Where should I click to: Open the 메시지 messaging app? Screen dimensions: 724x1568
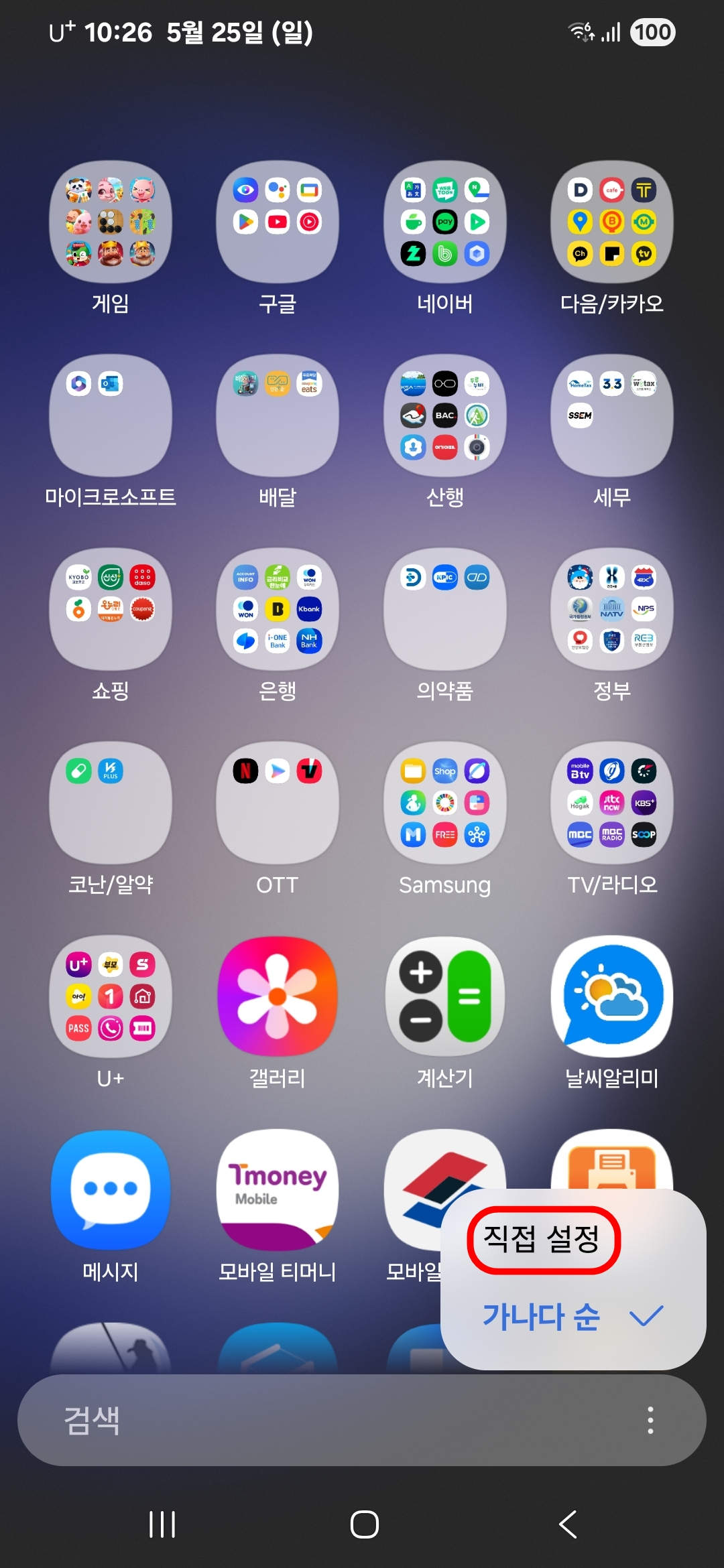[x=111, y=1193]
